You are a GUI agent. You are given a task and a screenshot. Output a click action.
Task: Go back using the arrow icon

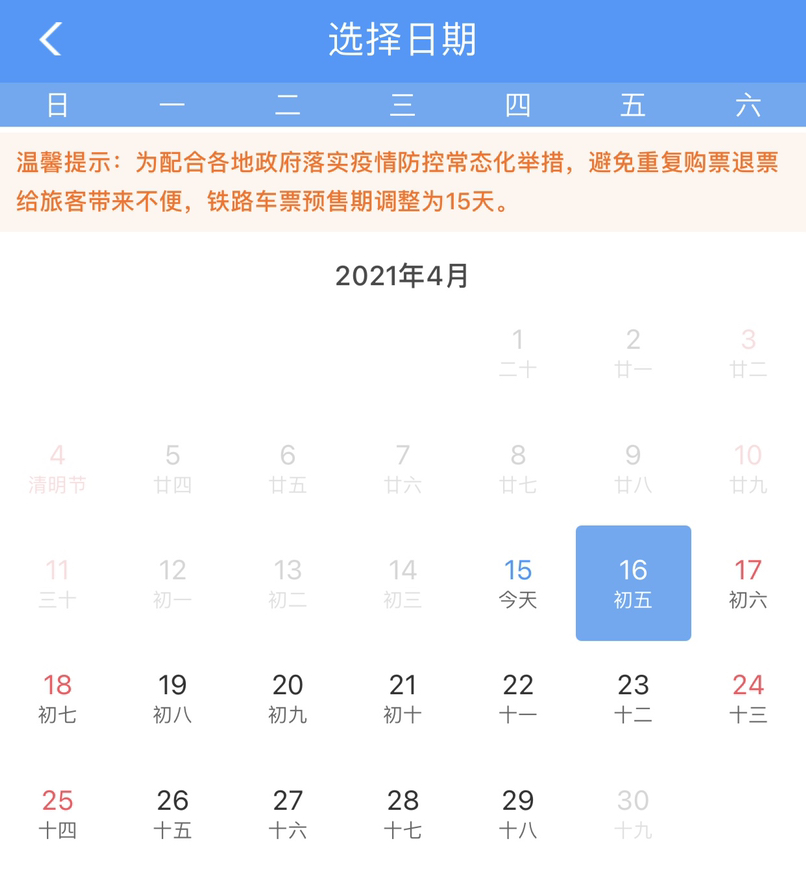[50, 40]
